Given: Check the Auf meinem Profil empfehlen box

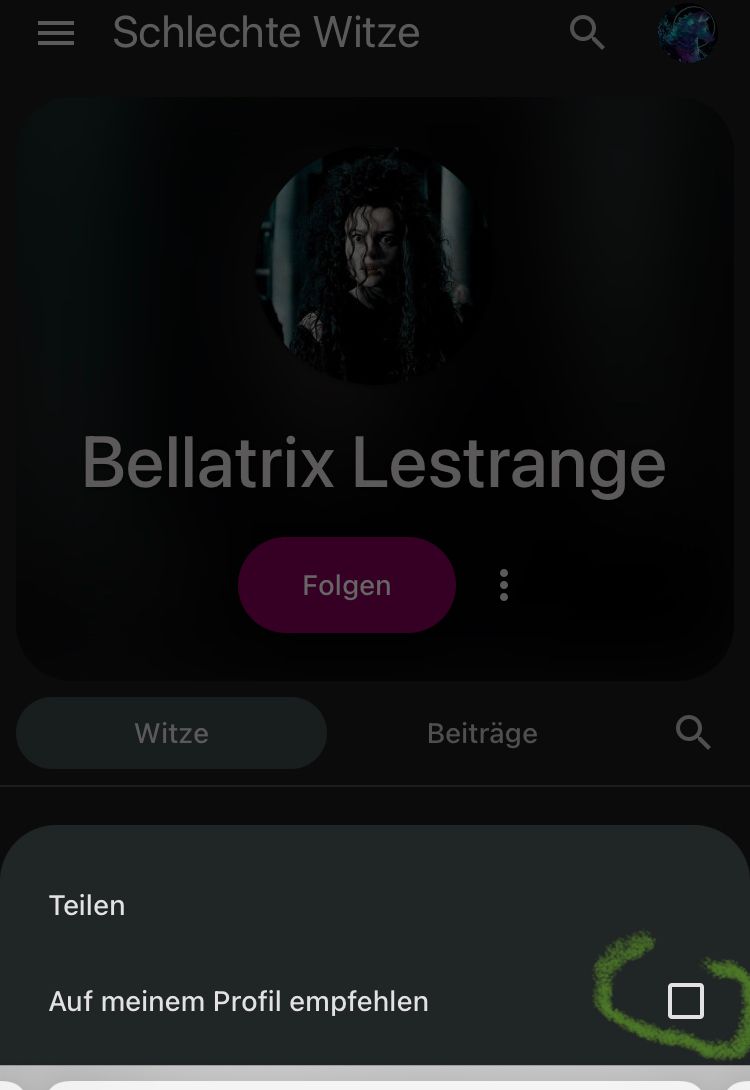Looking at the screenshot, I should [x=686, y=1001].
